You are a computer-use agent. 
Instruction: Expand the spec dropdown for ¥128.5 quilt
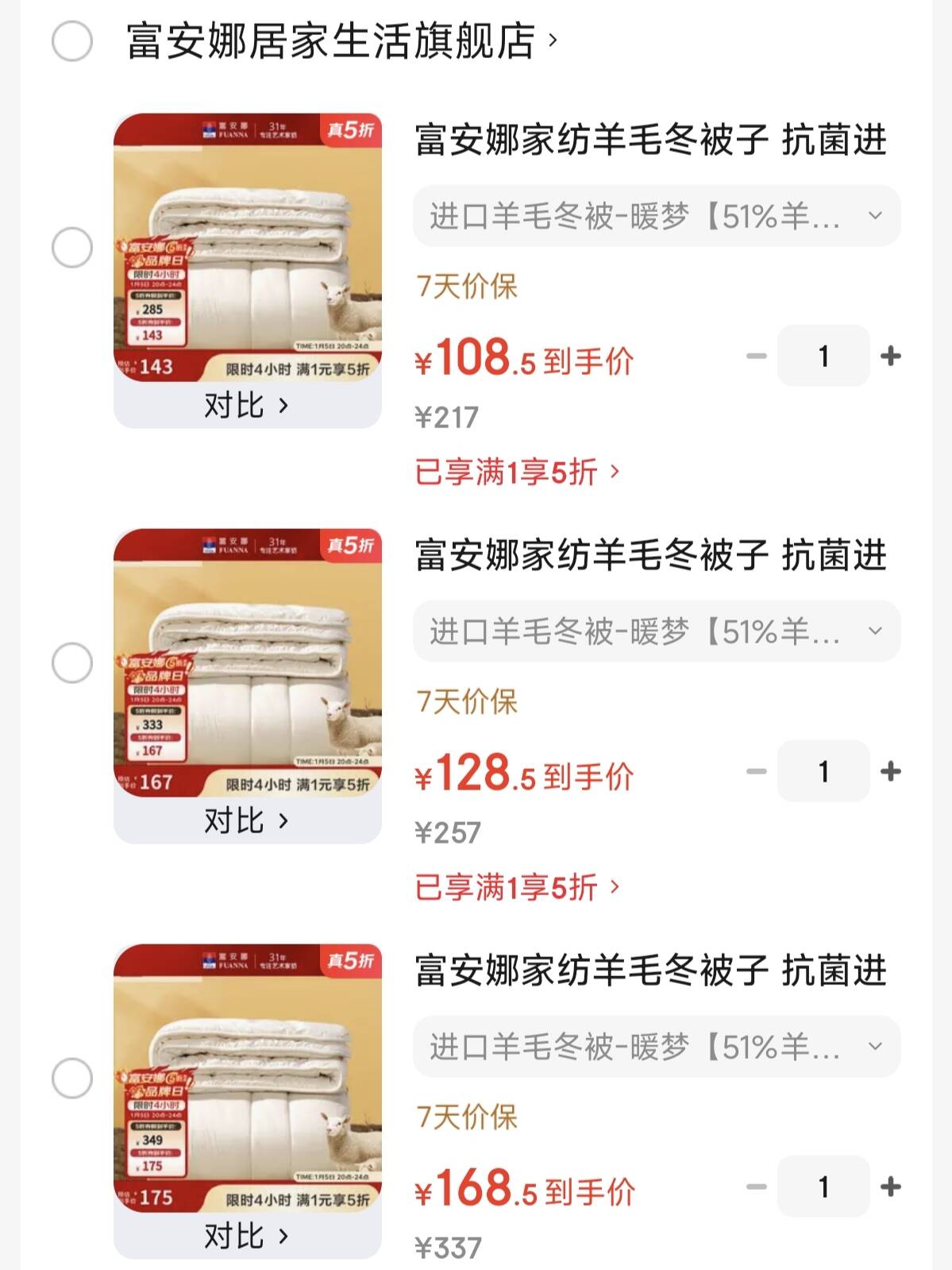click(x=657, y=631)
